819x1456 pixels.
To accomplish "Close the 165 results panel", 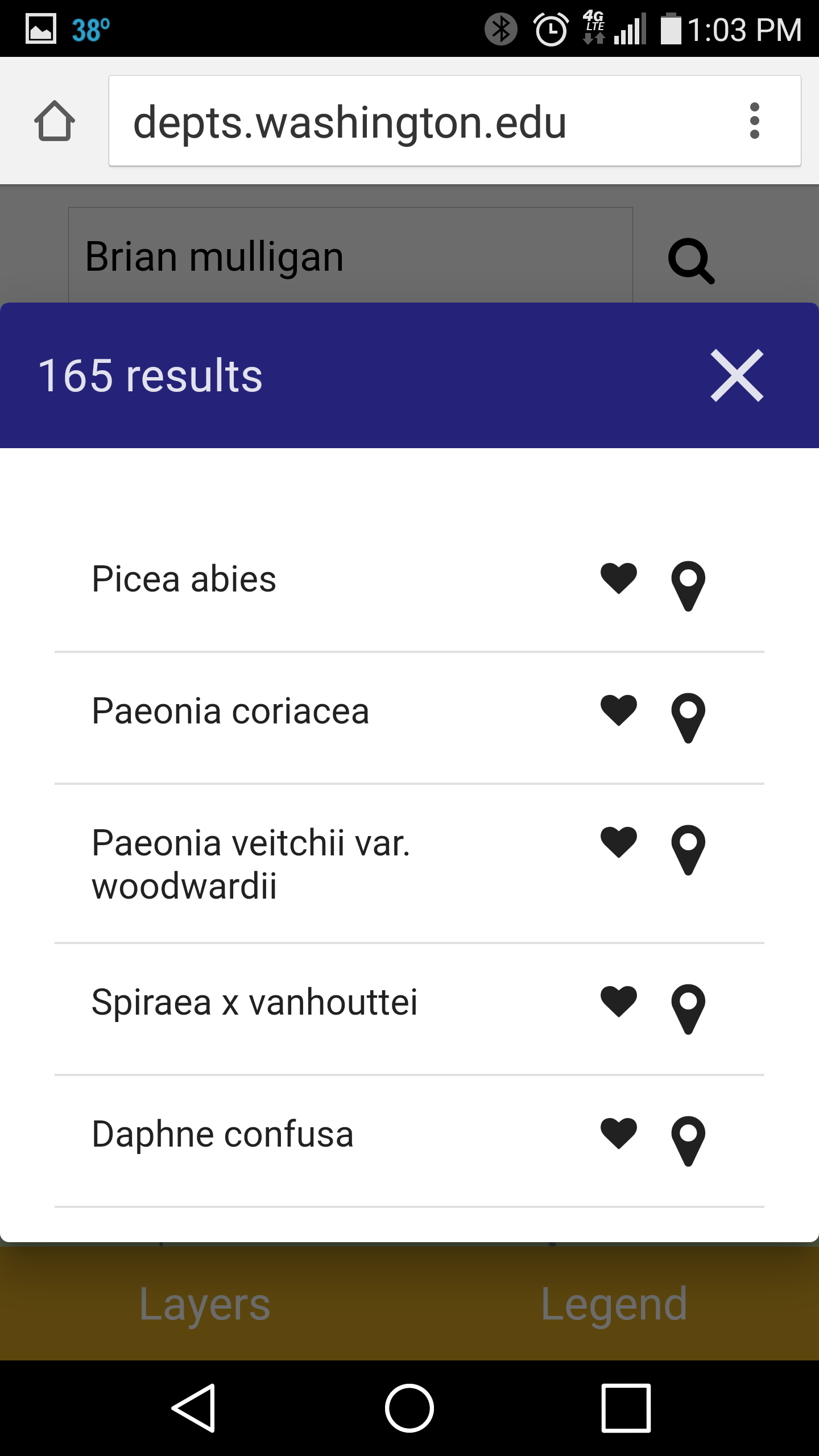I will tap(737, 375).
